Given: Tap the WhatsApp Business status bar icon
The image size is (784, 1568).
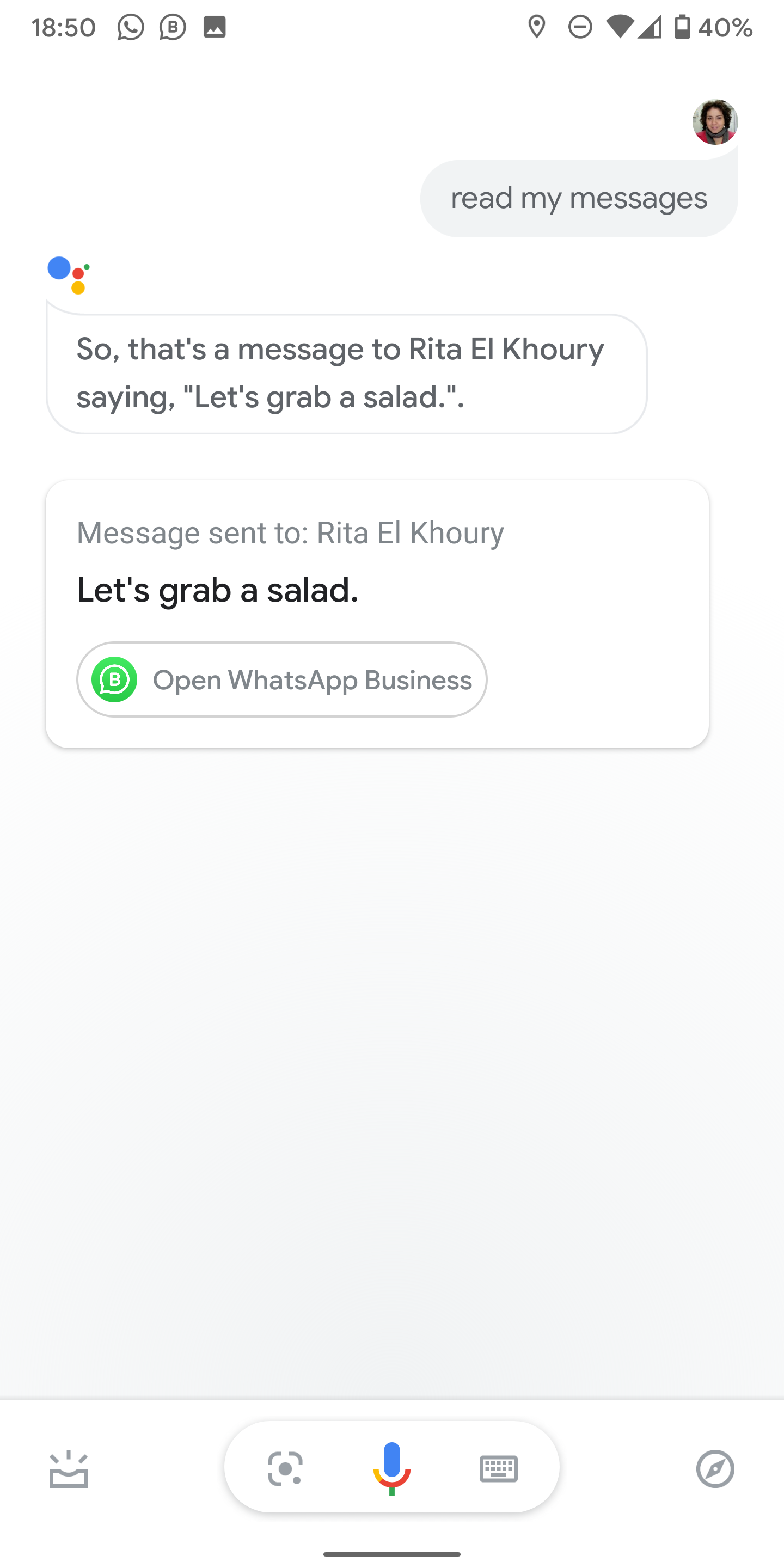Looking at the screenshot, I should click(172, 27).
